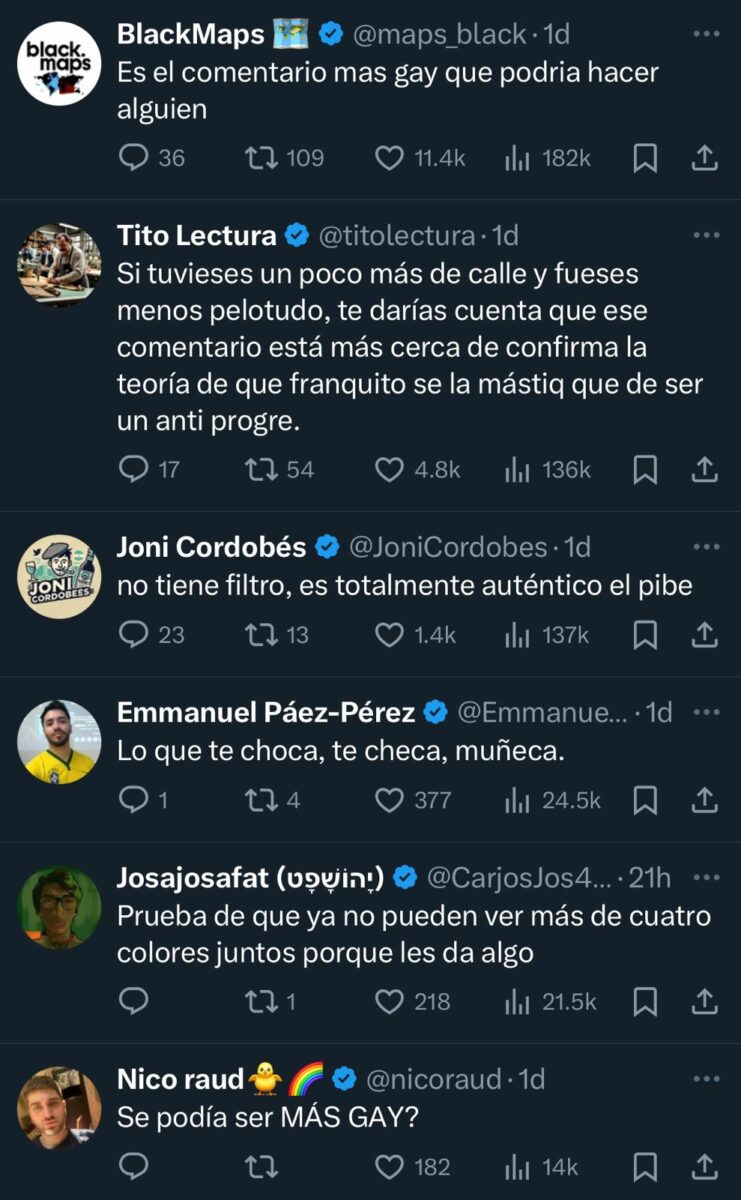The image size is (741, 1200).
Task: Open the share icon on BlackMaps' tweet
Action: [706, 156]
